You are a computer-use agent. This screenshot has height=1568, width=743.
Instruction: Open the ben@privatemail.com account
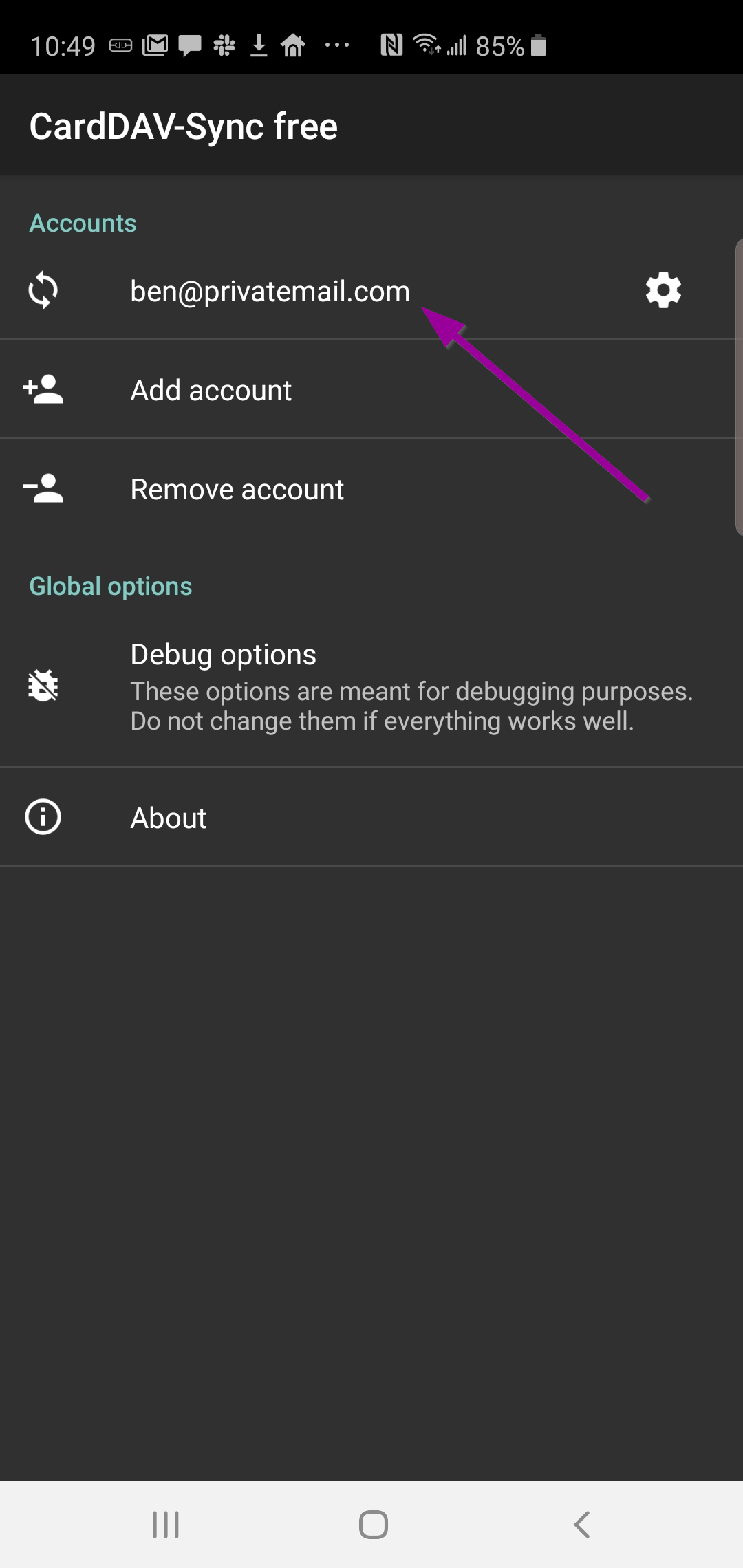pyautogui.click(x=270, y=292)
